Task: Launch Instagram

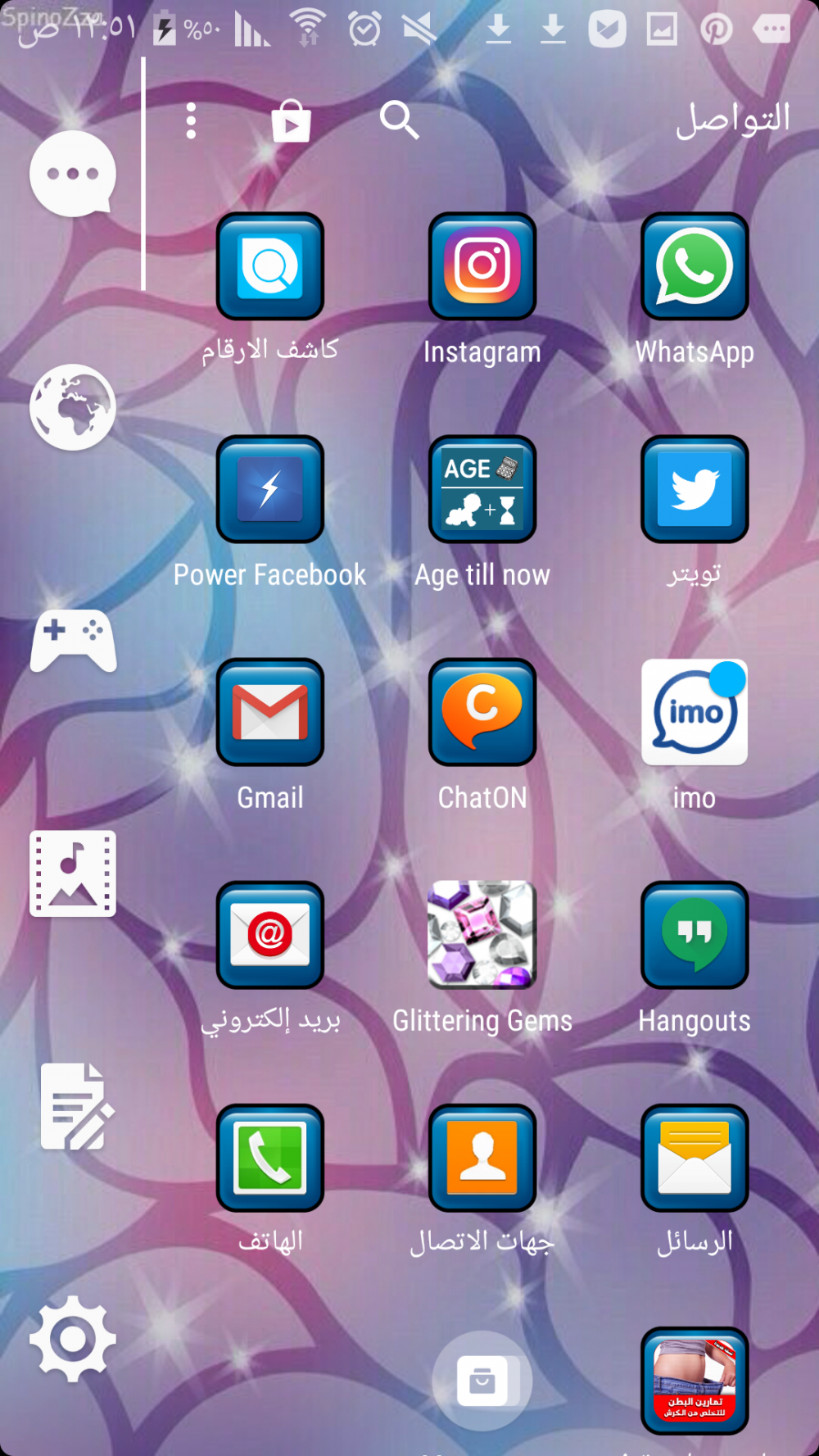Action: (482, 266)
